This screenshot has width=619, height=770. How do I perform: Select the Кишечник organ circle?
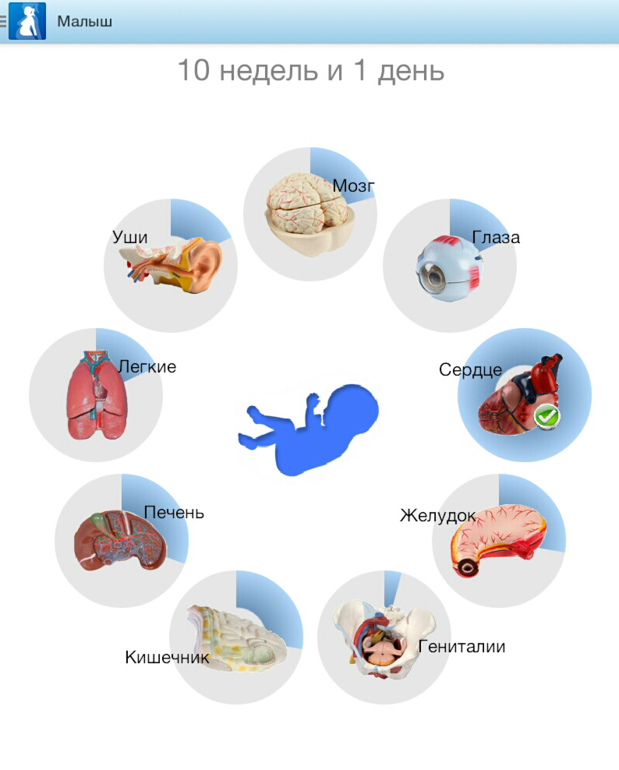pos(236,638)
